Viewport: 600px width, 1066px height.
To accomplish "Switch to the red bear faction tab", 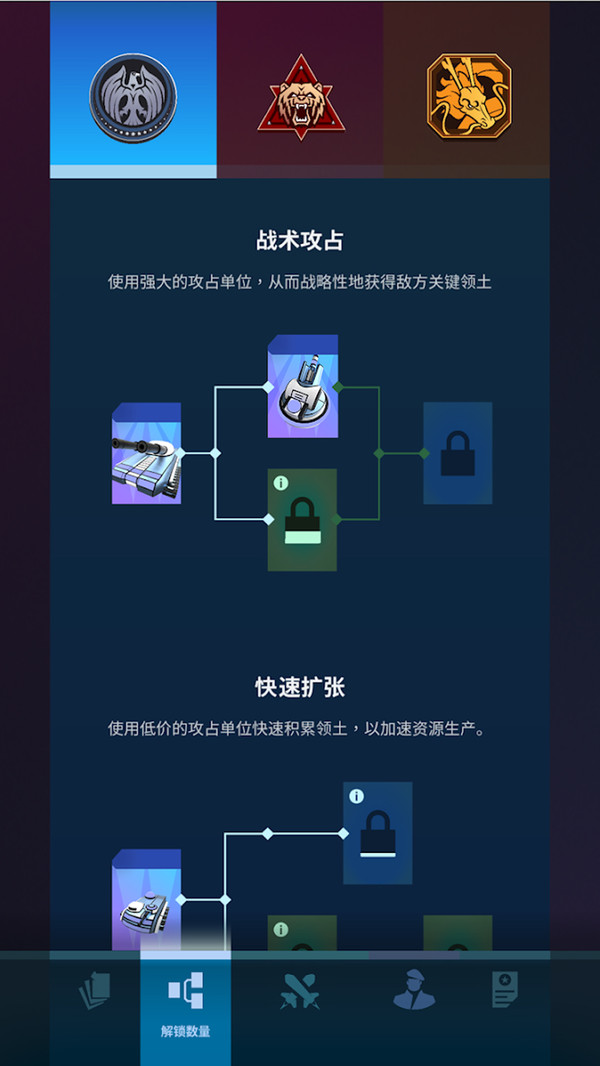I will 300,97.
